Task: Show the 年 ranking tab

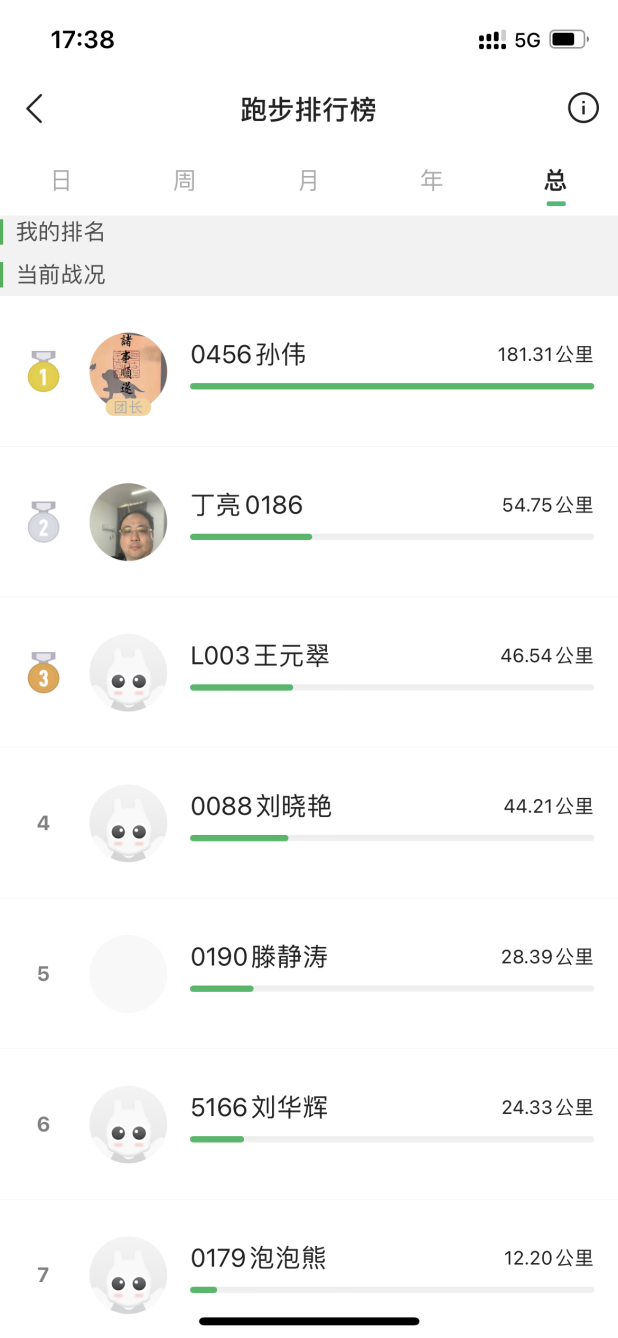Action: (x=432, y=181)
